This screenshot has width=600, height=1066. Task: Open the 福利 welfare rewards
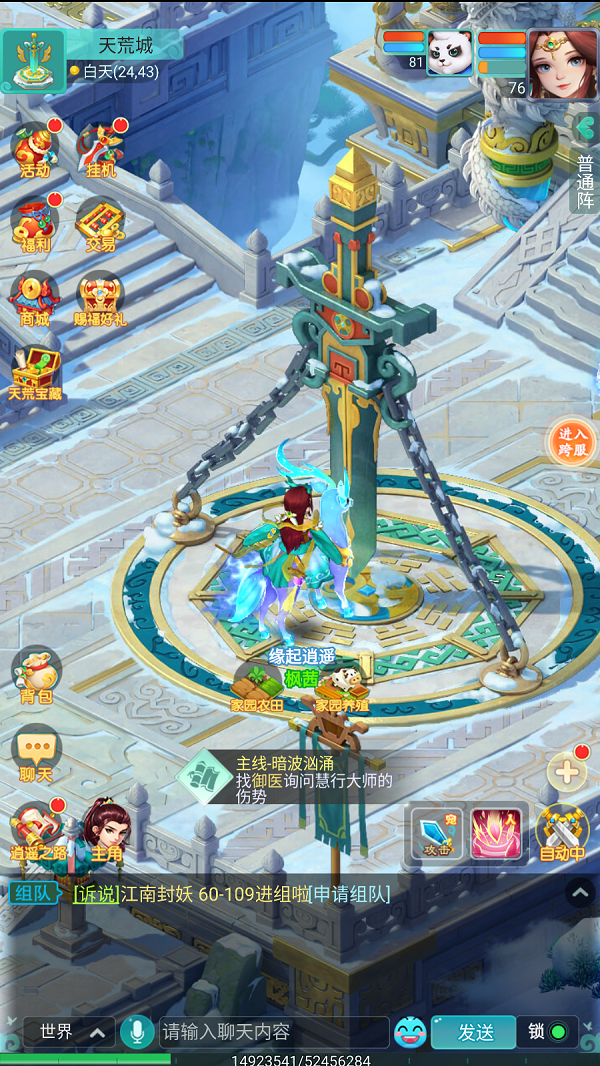[x=35, y=226]
